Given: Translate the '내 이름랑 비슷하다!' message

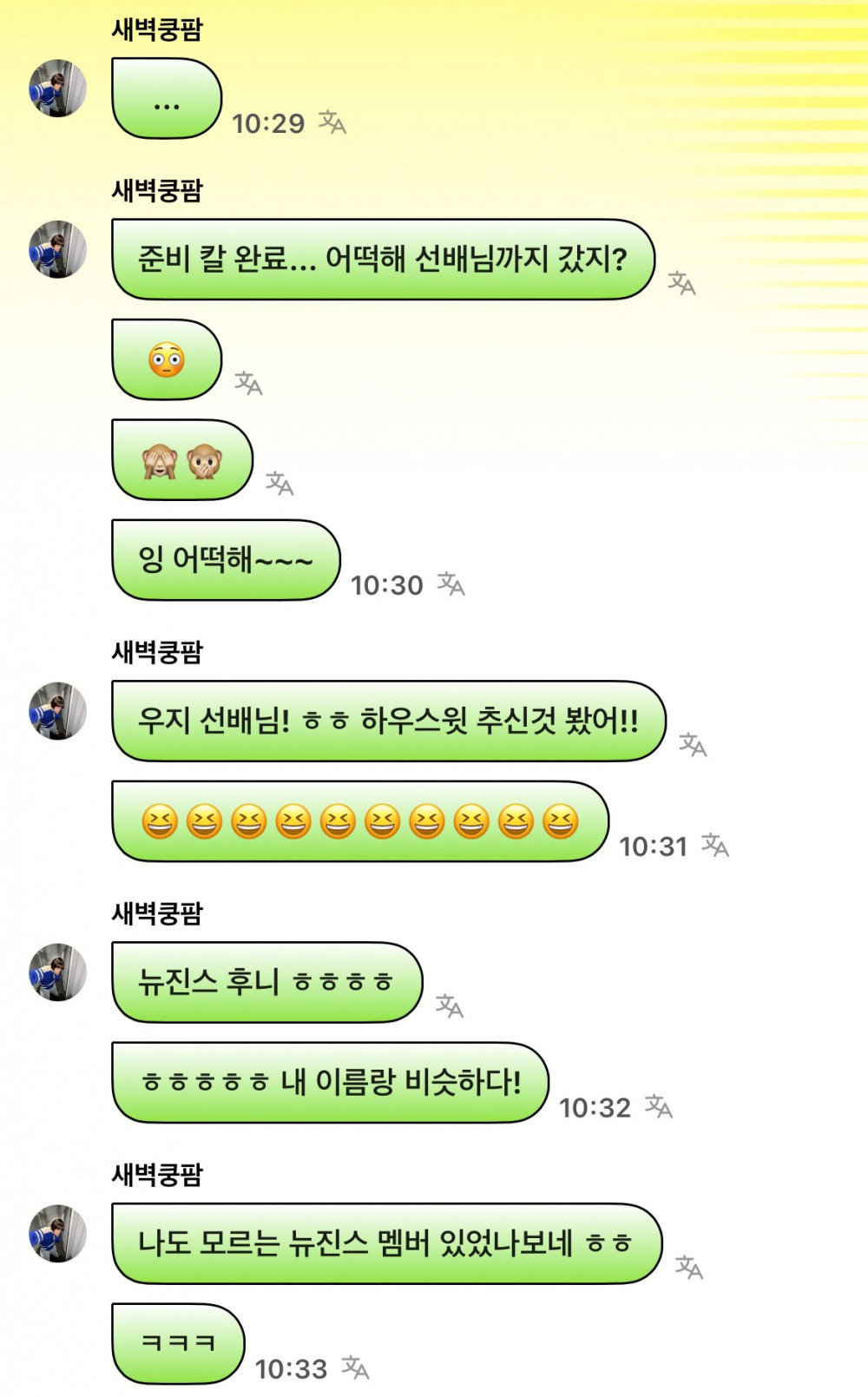Looking at the screenshot, I should [659, 1106].
